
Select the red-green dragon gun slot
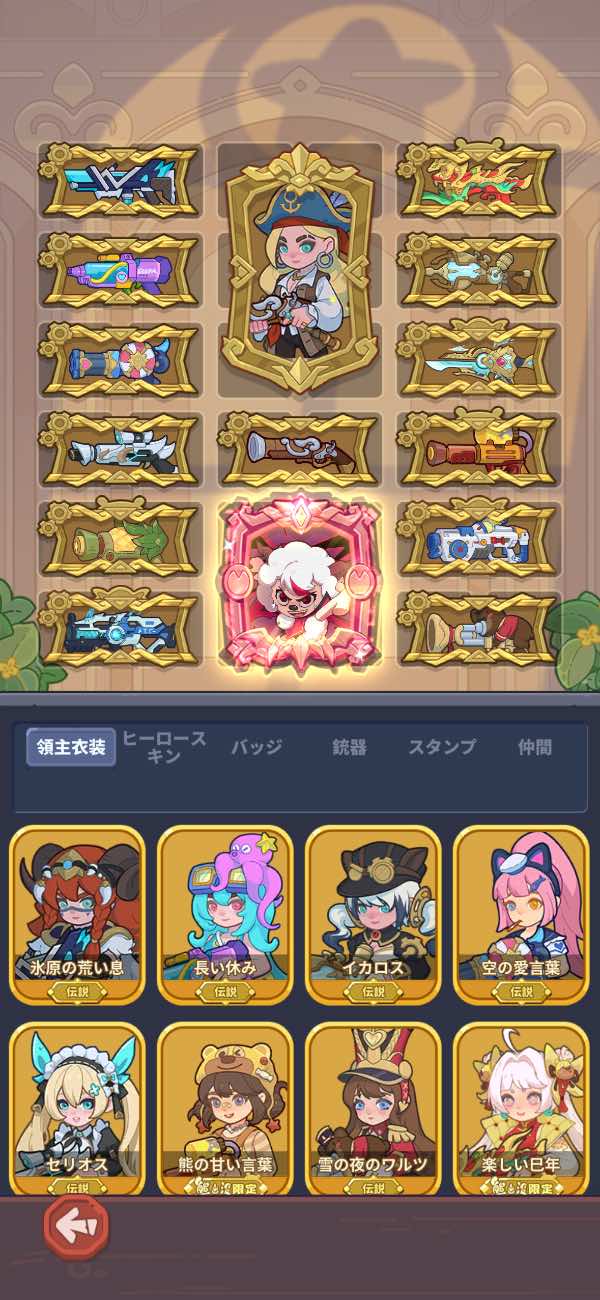(479, 180)
